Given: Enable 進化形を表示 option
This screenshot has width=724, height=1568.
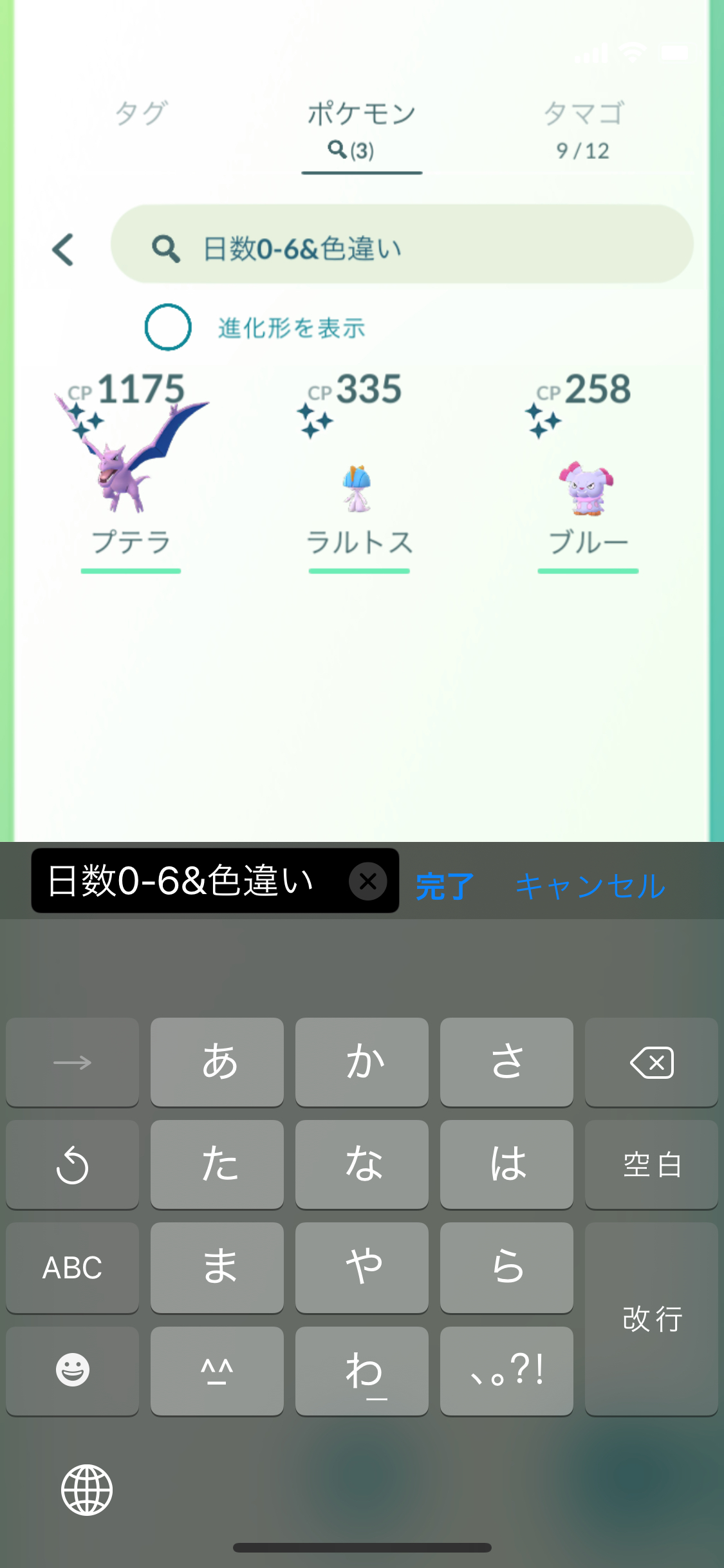Looking at the screenshot, I should (168, 327).
